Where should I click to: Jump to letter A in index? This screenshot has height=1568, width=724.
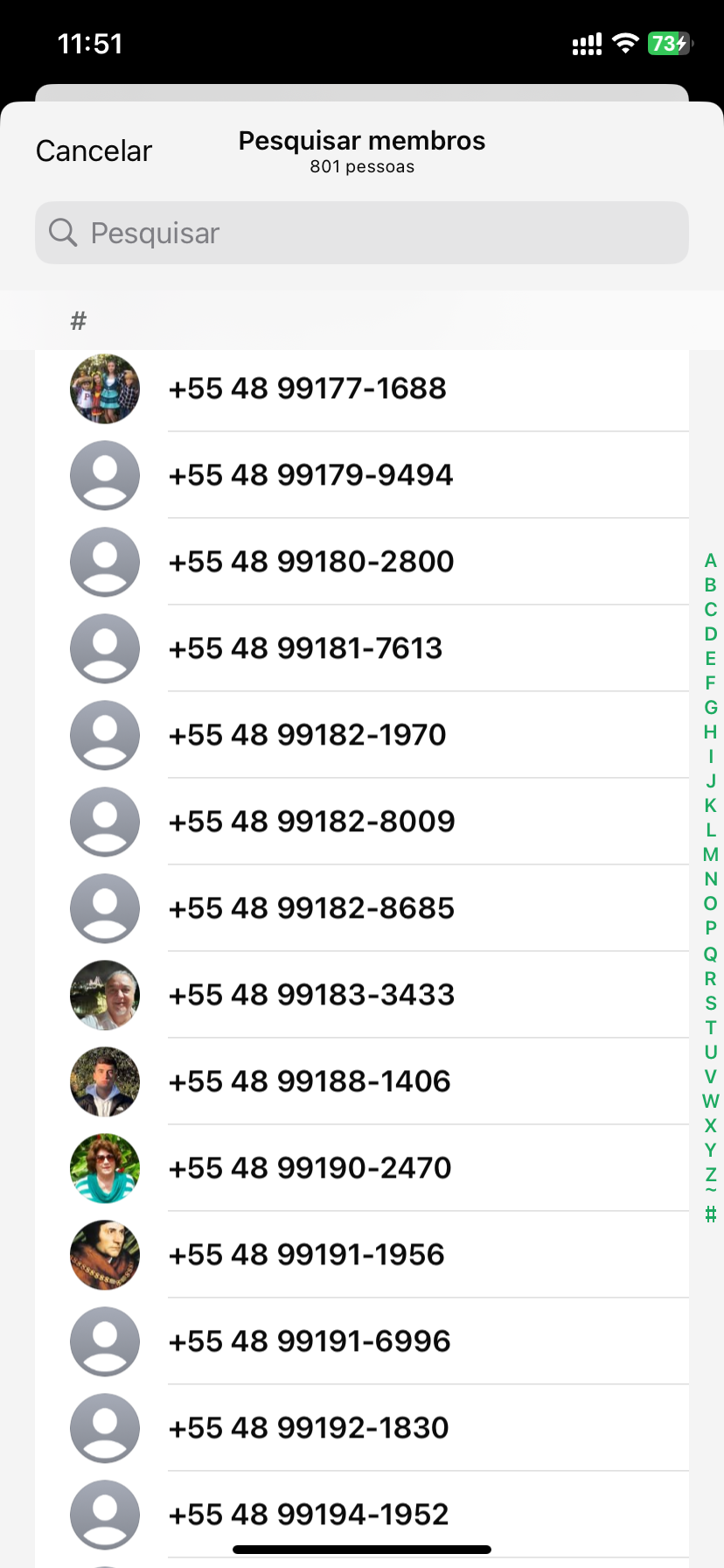(710, 561)
